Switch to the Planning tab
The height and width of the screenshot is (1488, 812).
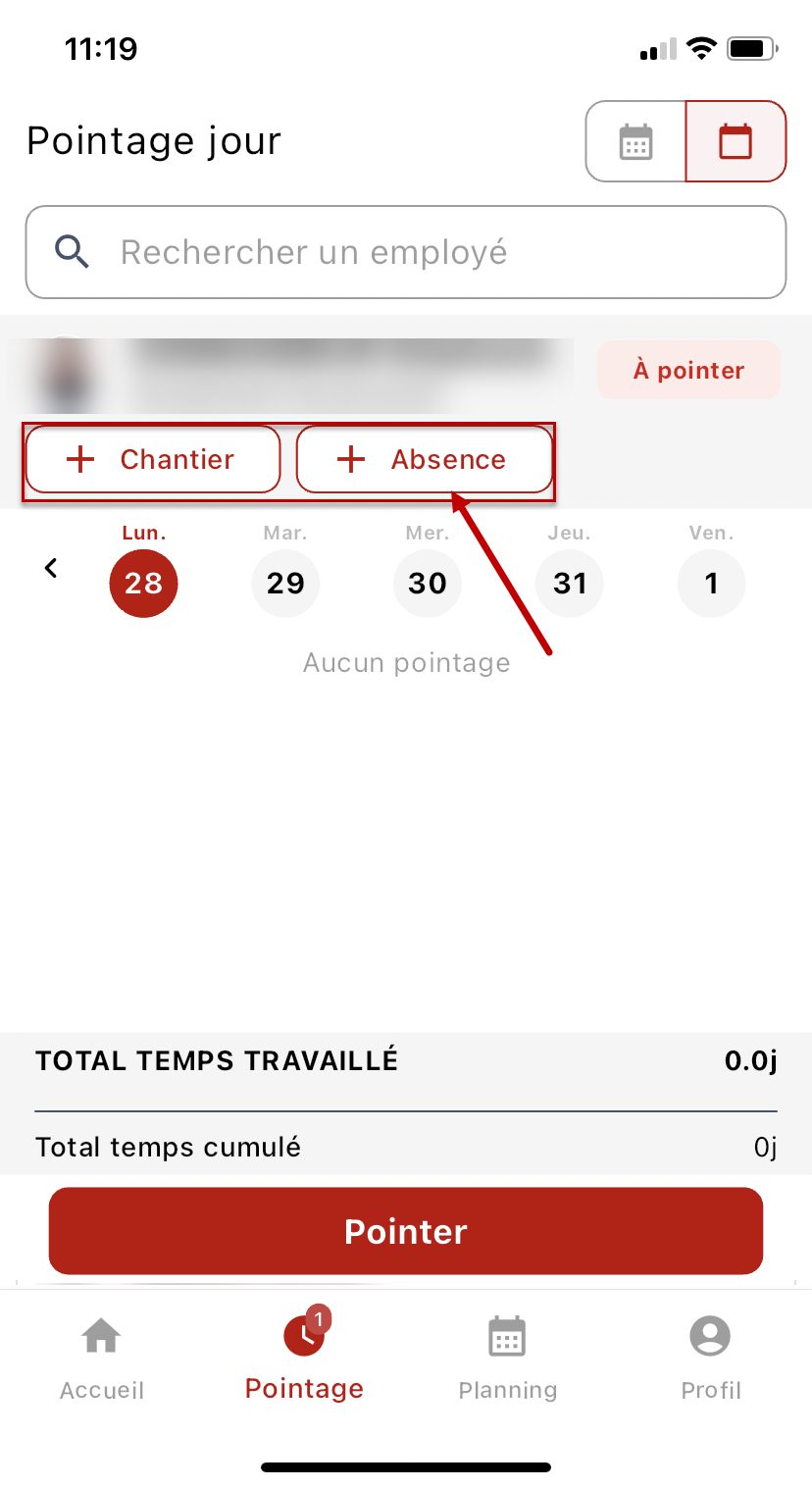(507, 1358)
